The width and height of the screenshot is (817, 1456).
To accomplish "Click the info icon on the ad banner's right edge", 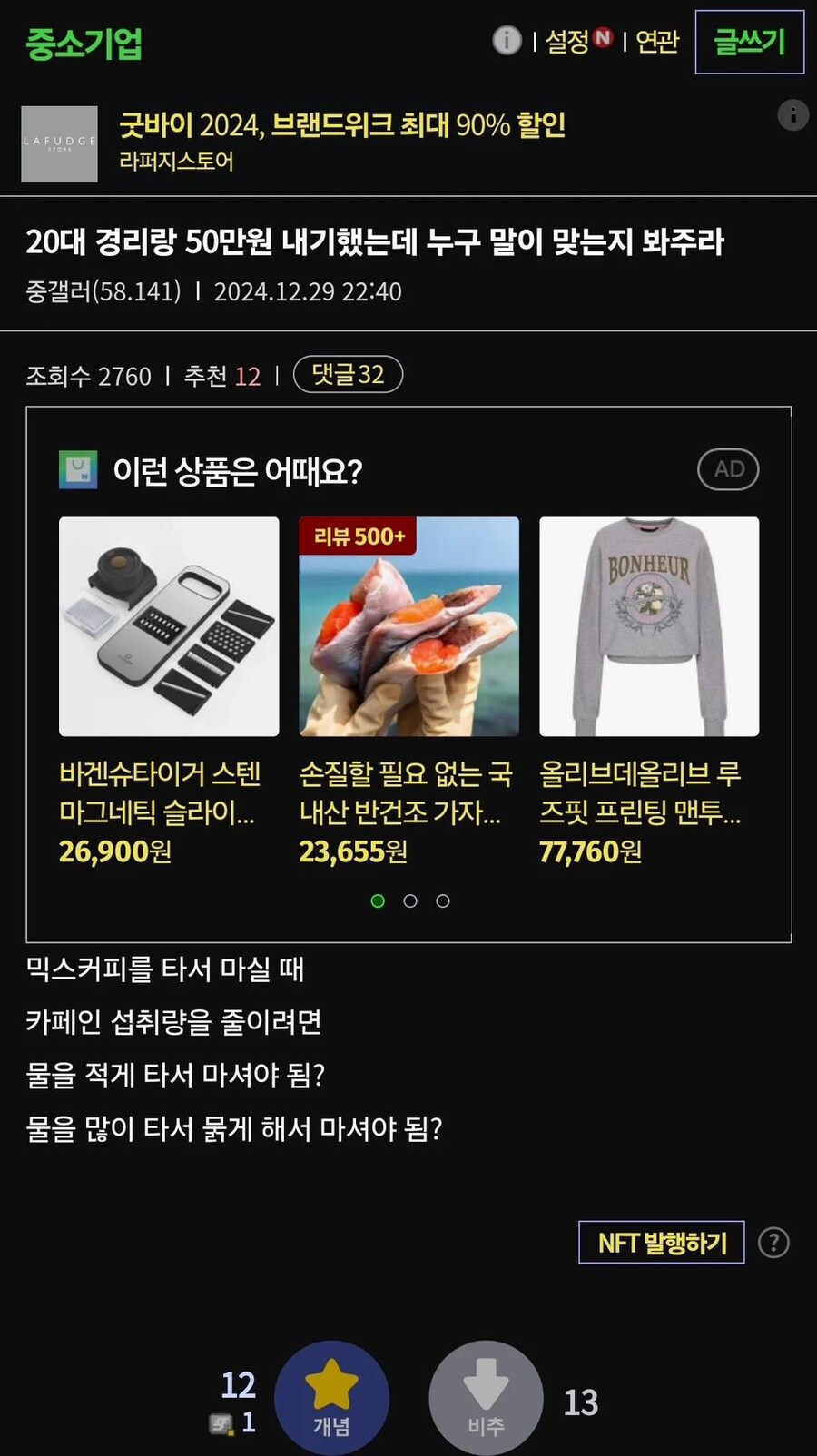I will coord(792,115).
